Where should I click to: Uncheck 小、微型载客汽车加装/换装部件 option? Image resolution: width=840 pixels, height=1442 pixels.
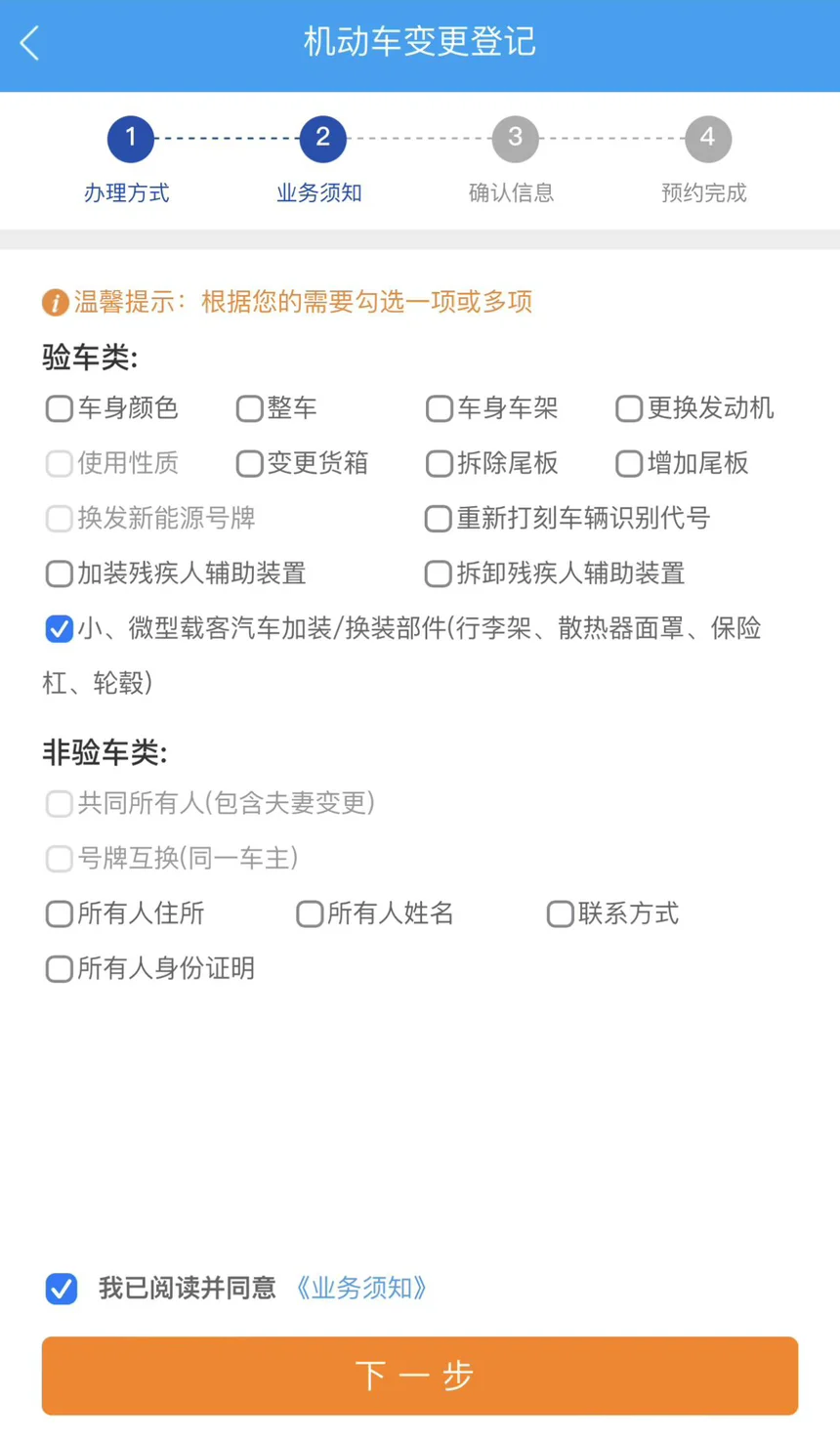point(59,628)
